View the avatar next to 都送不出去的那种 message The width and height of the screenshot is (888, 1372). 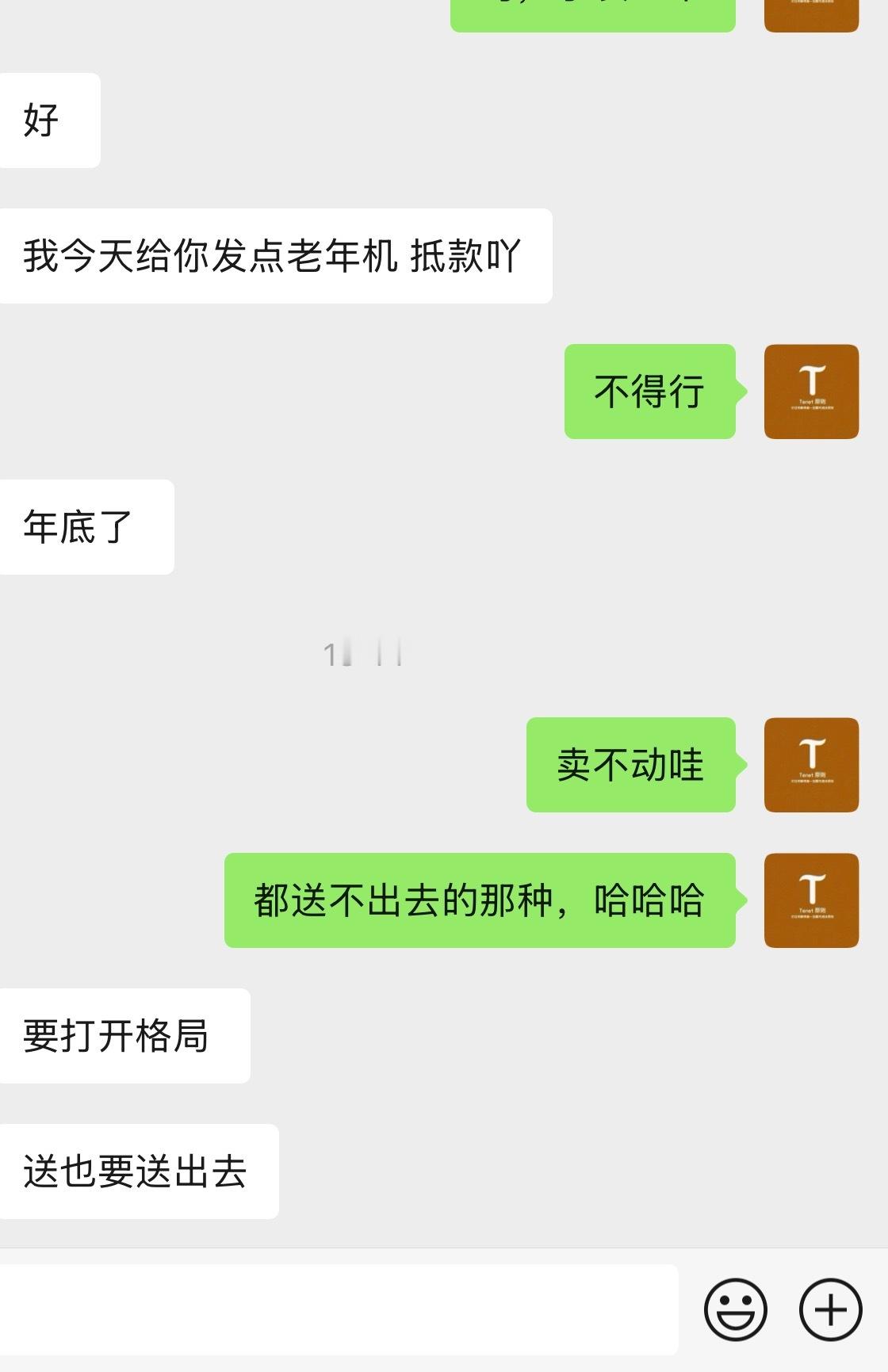coord(810,900)
